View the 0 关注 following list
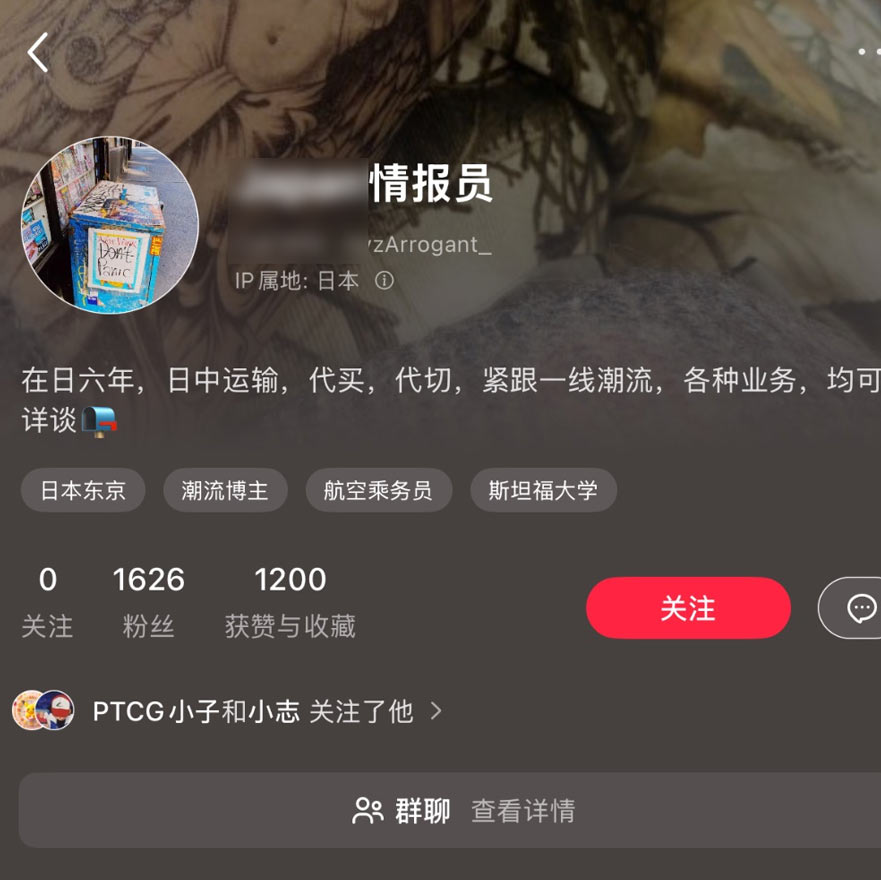881x880 pixels. pyautogui.click(x=47, y=601)
